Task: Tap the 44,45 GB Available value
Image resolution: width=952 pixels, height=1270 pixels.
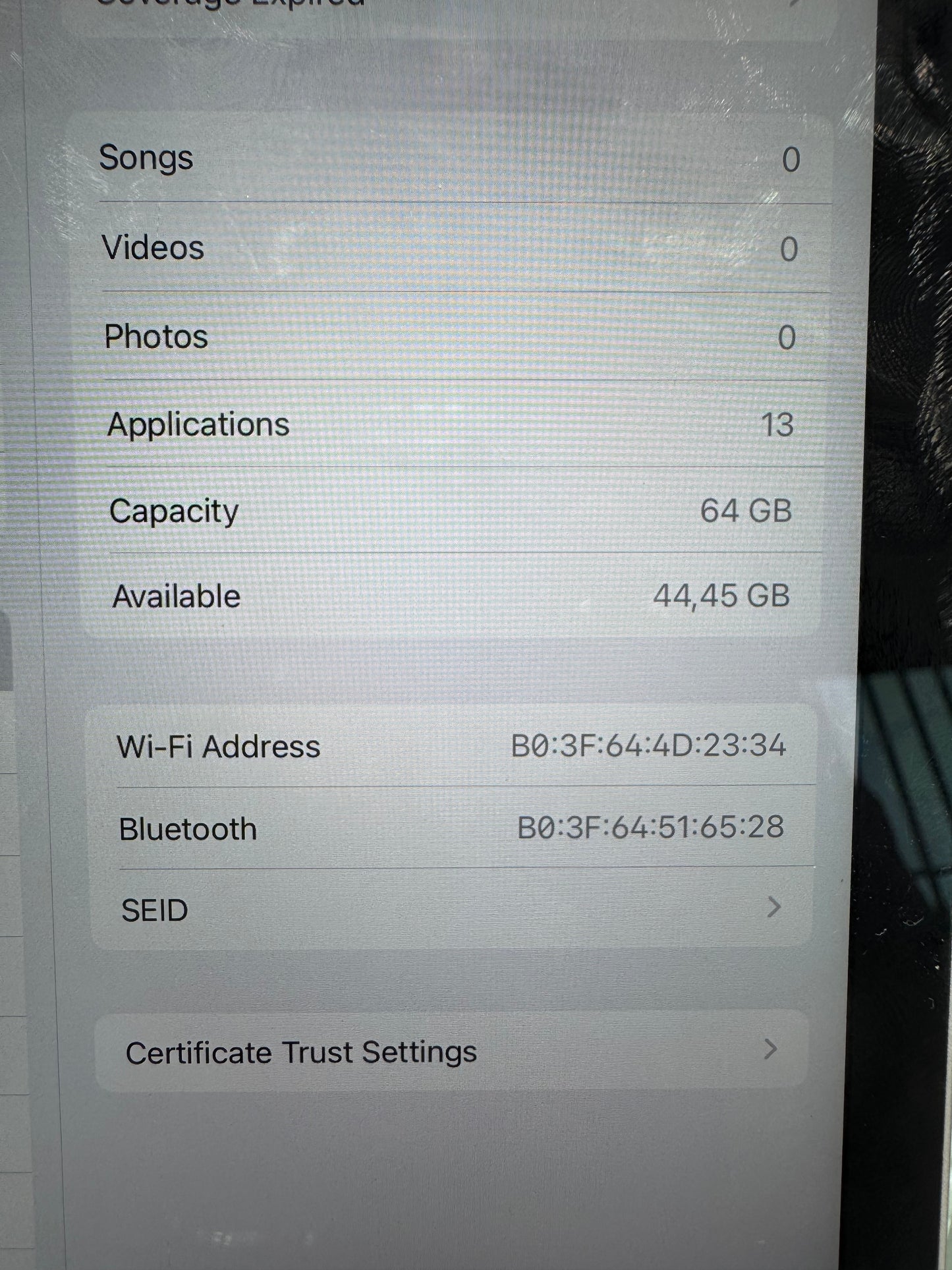Action: (x=721, y=596)
